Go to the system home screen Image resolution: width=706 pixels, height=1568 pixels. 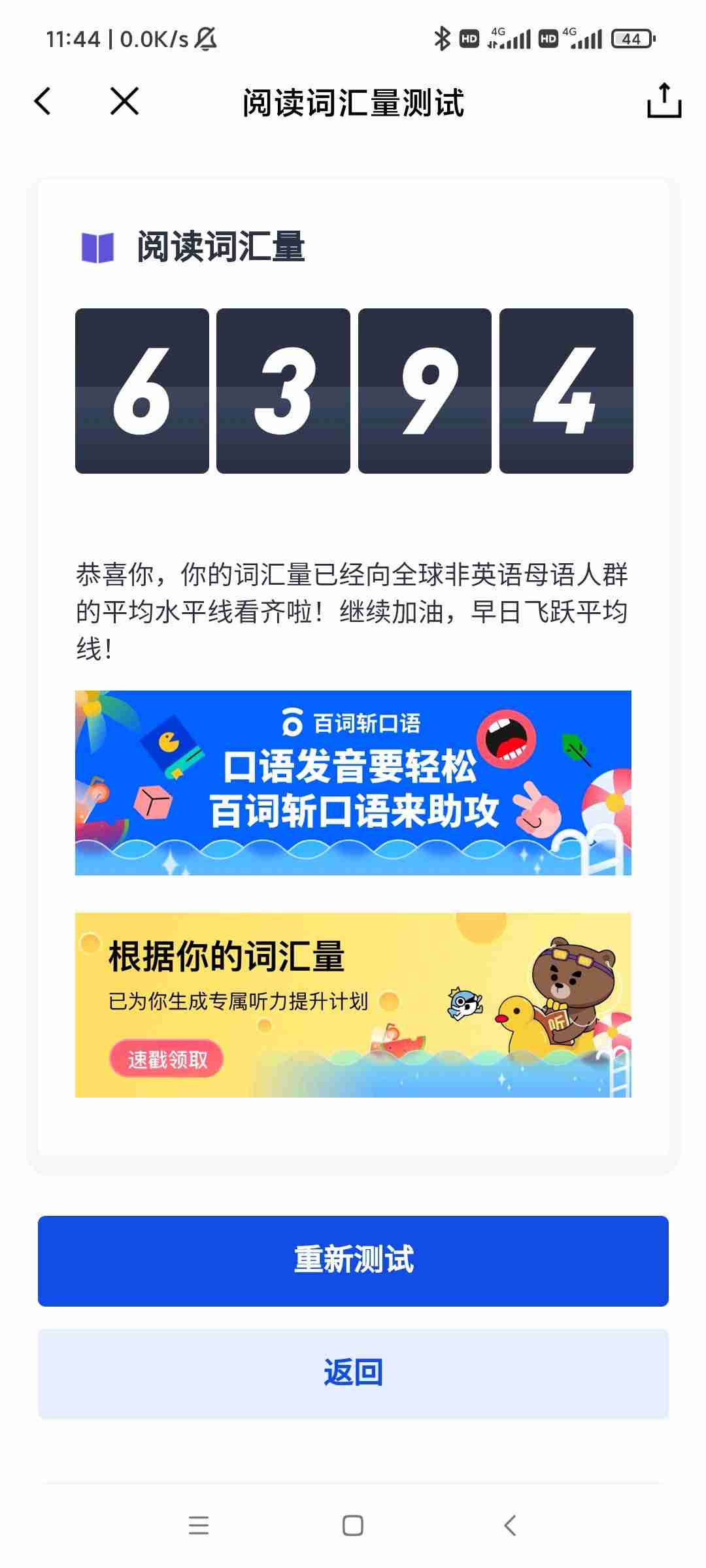353,1526
